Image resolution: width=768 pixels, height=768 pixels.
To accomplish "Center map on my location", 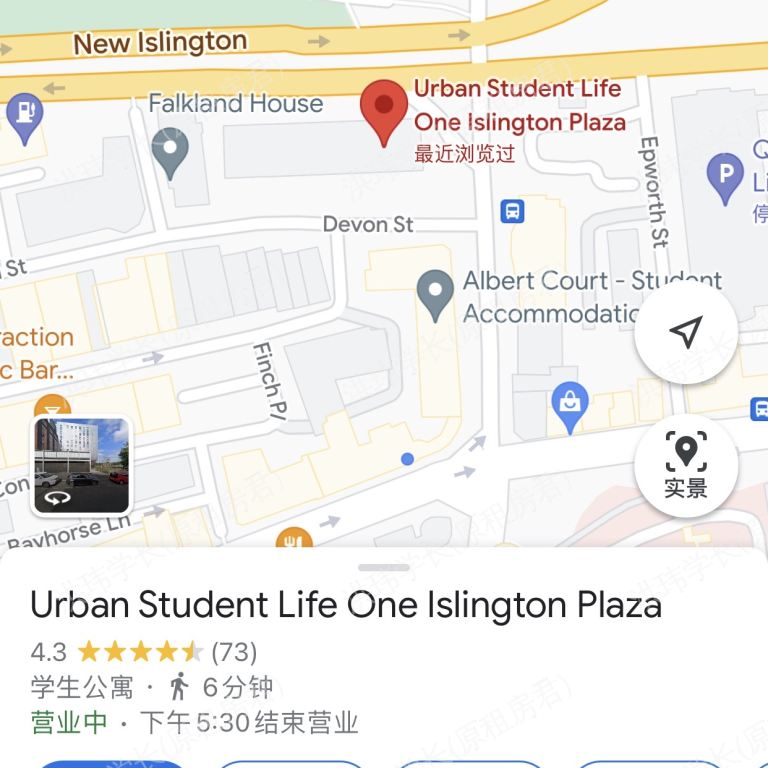I will 686,332.
